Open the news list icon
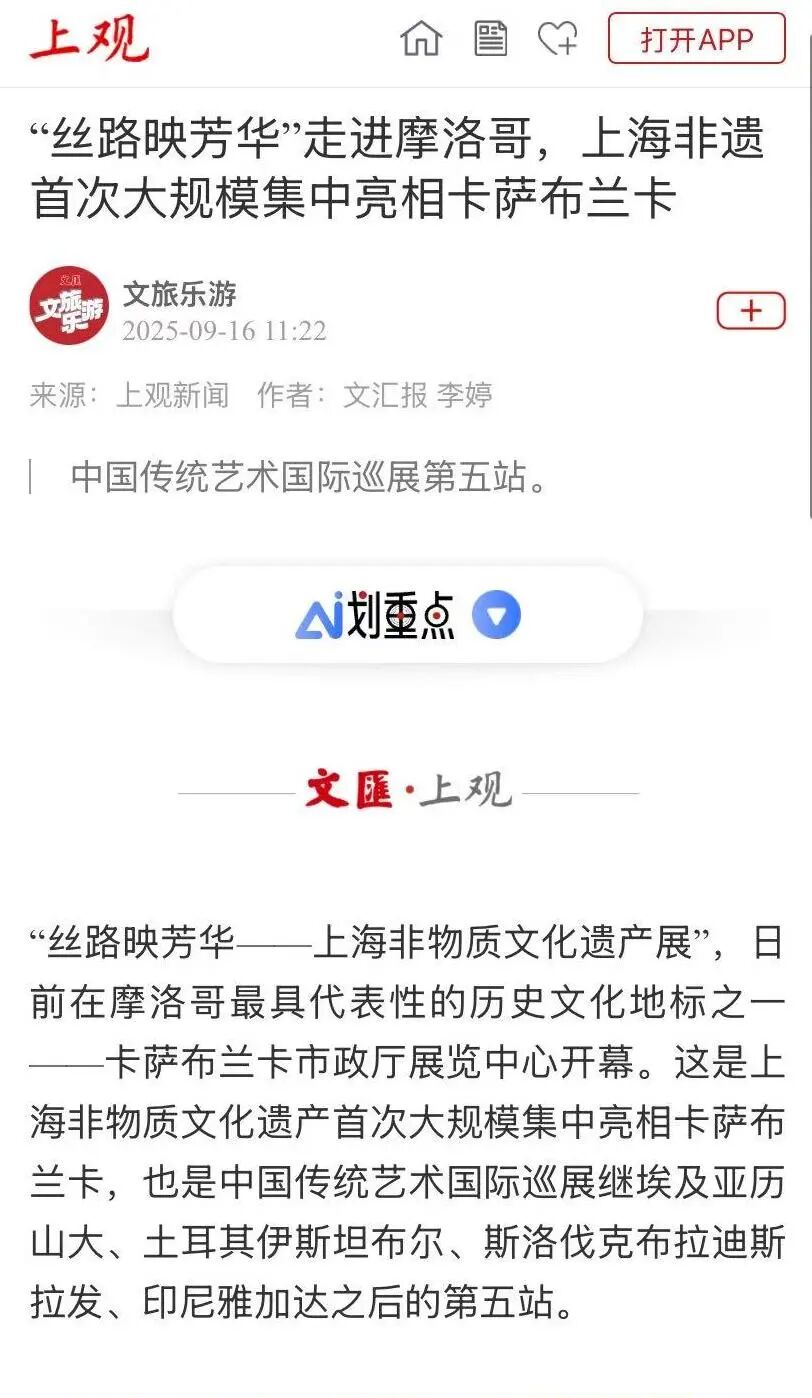 [490, 39]
